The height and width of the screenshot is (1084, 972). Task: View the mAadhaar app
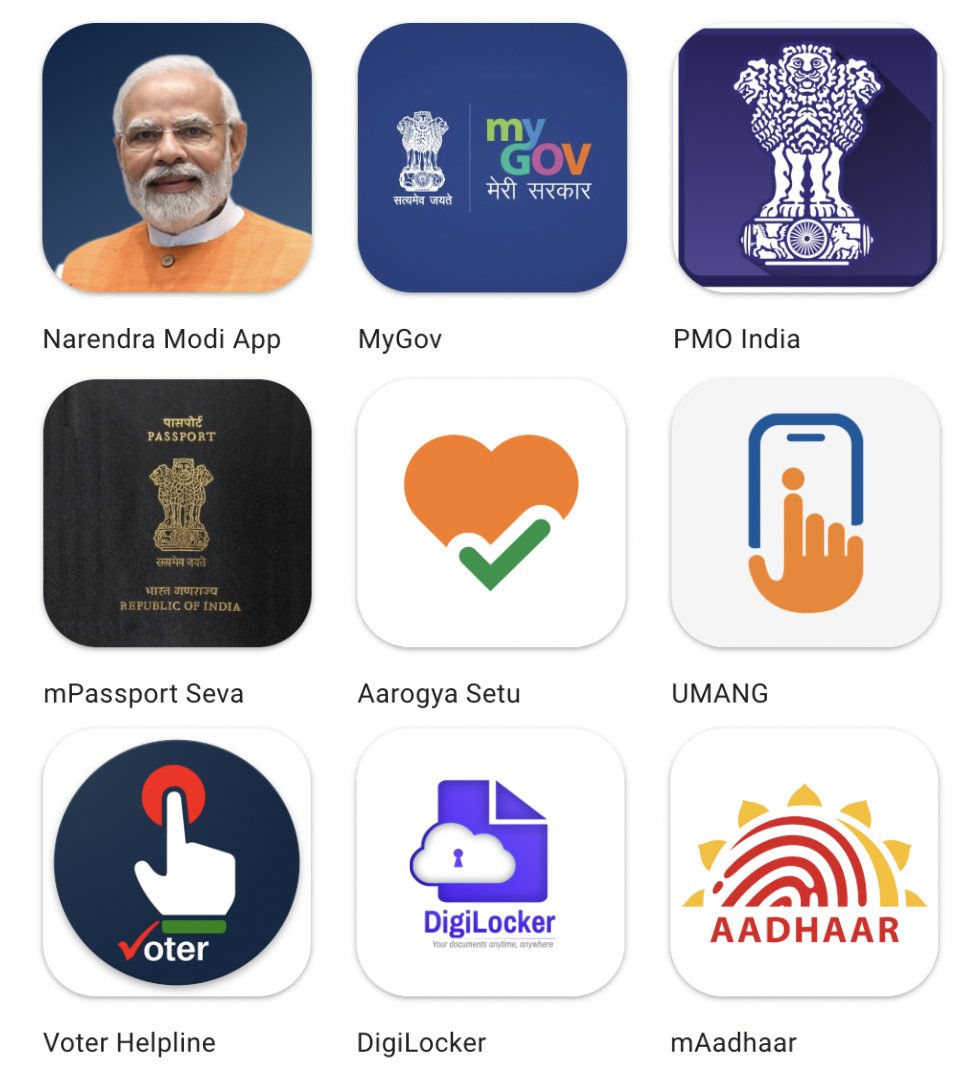click(x=805, y=862)
